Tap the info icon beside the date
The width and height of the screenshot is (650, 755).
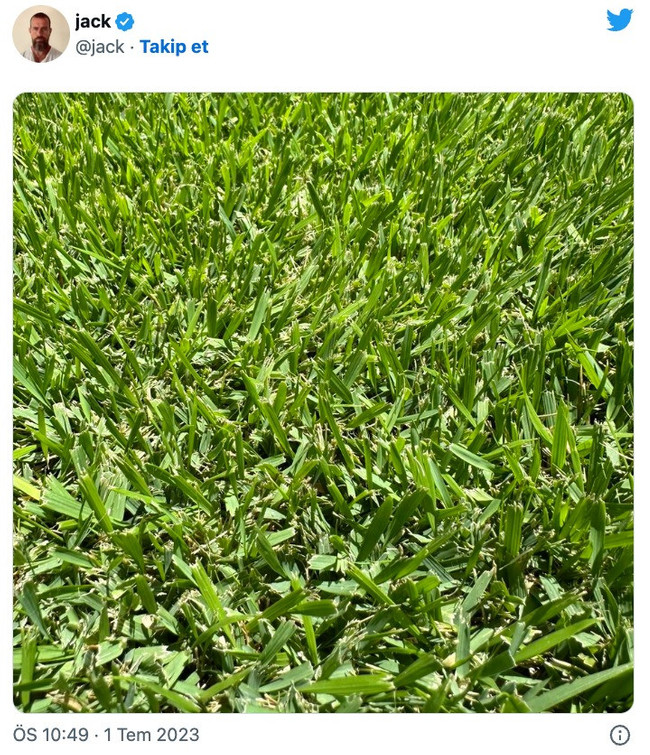tap(620, 735)
